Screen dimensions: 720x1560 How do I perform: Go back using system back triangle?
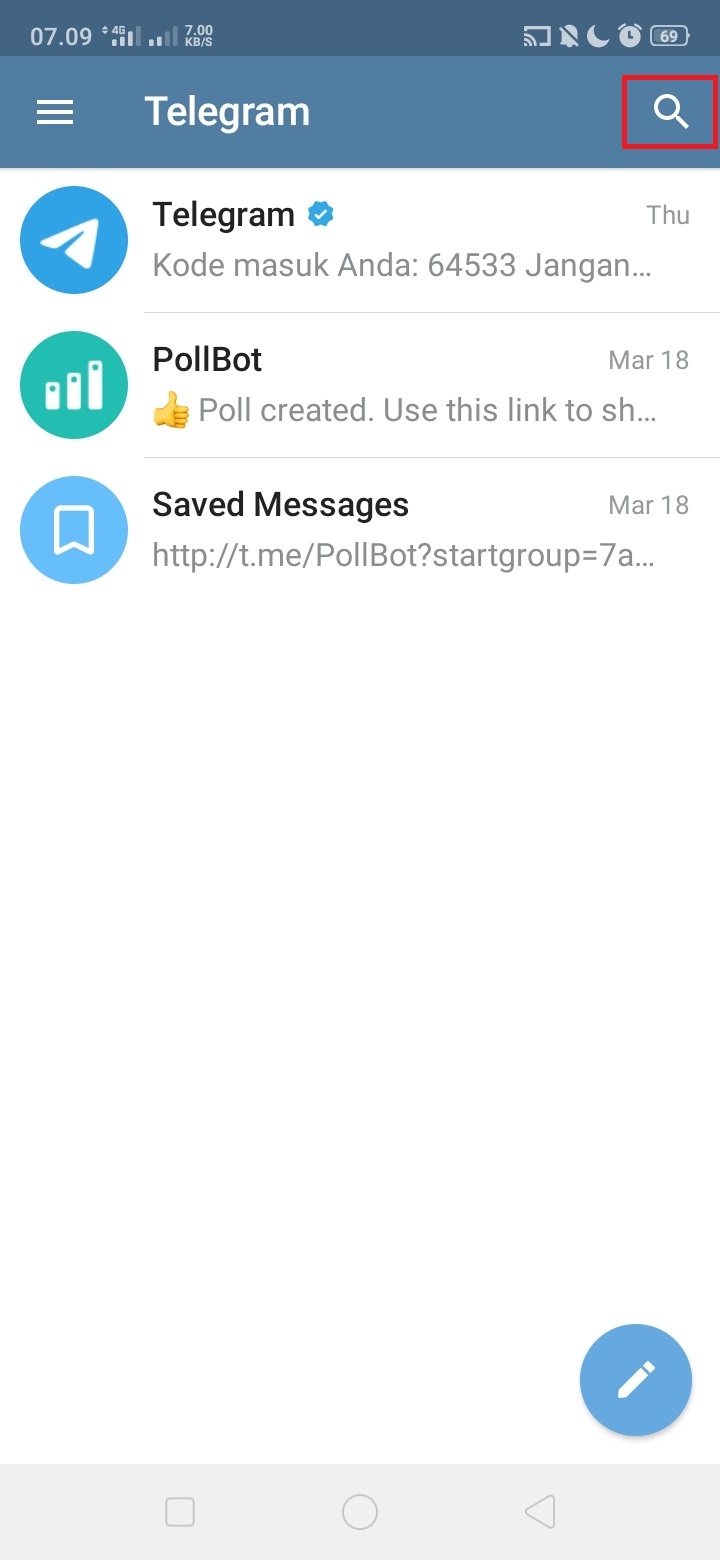tap(540, 1512)
